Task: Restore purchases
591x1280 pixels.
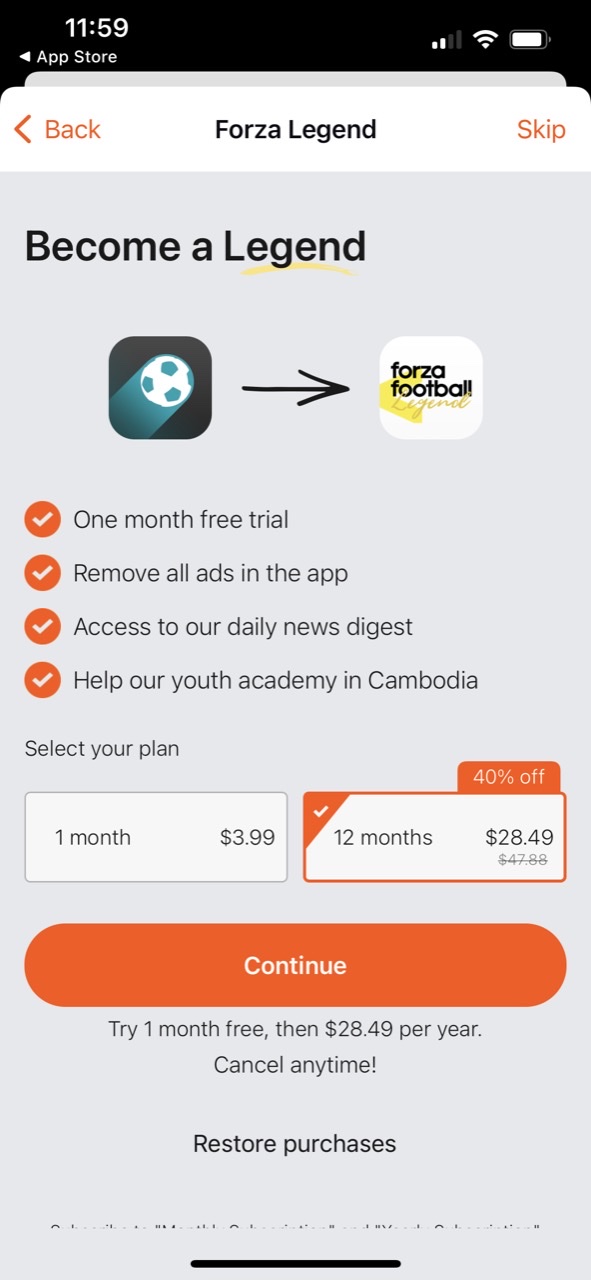Action: [295, 1143]
